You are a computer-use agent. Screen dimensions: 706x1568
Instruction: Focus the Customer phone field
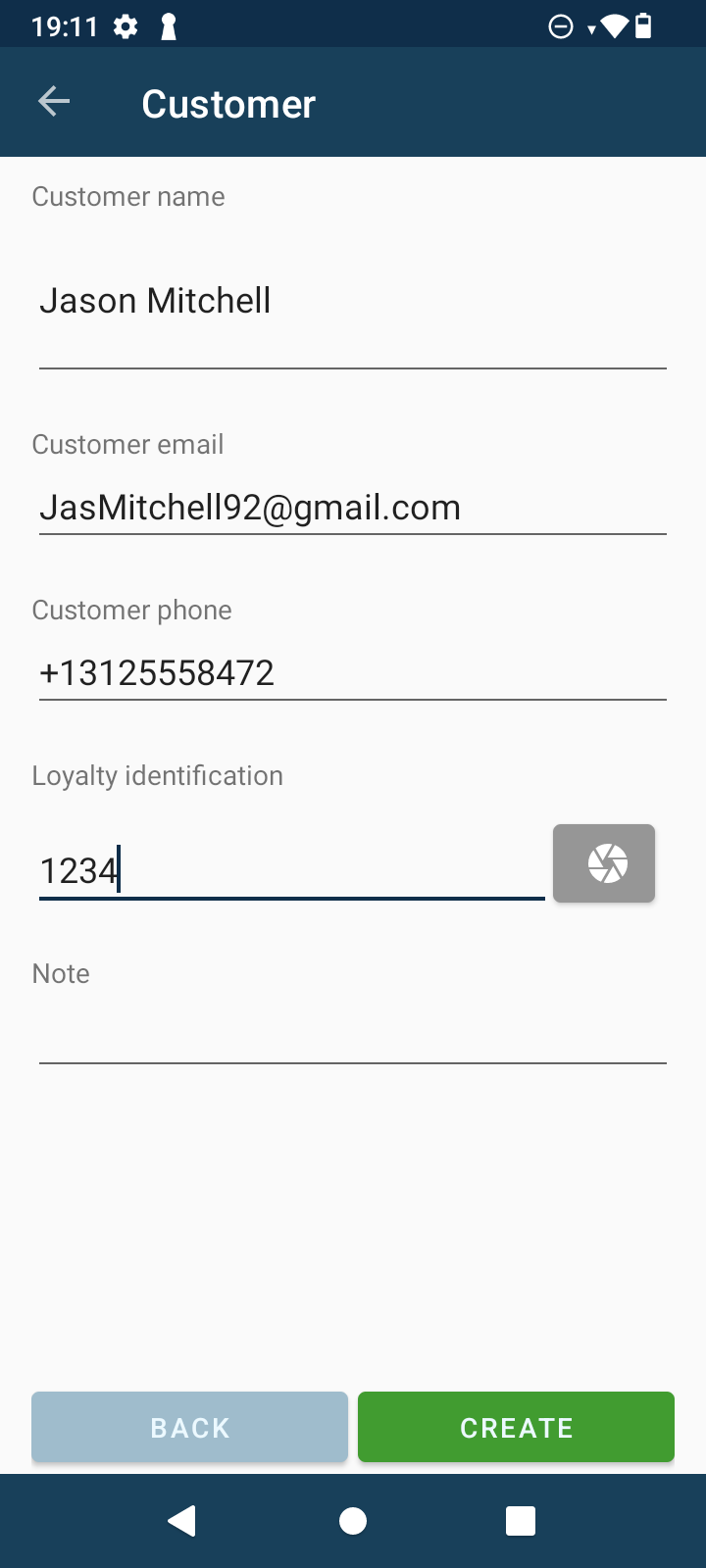[353, 673]
